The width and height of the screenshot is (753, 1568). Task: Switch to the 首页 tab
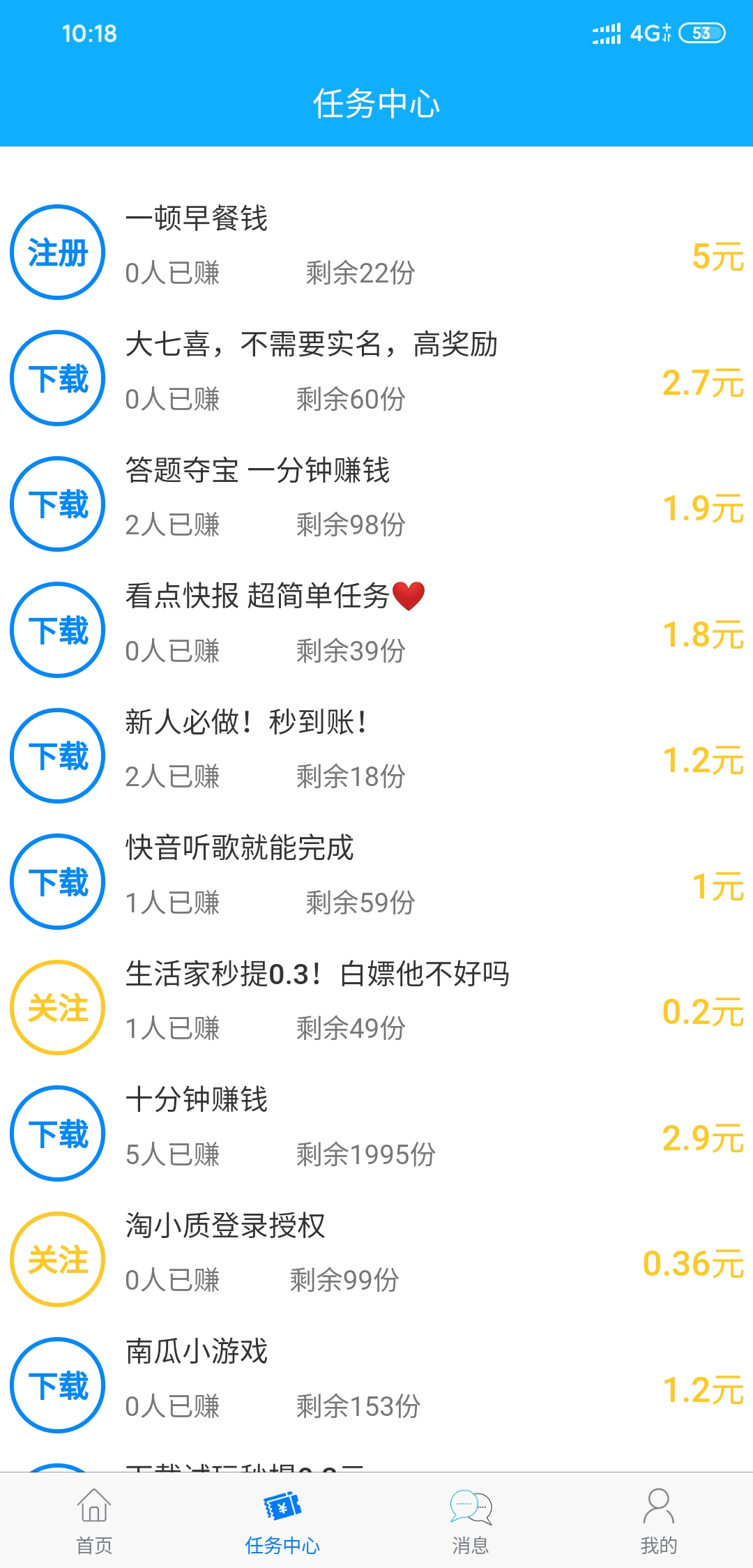pos(94,1521)
